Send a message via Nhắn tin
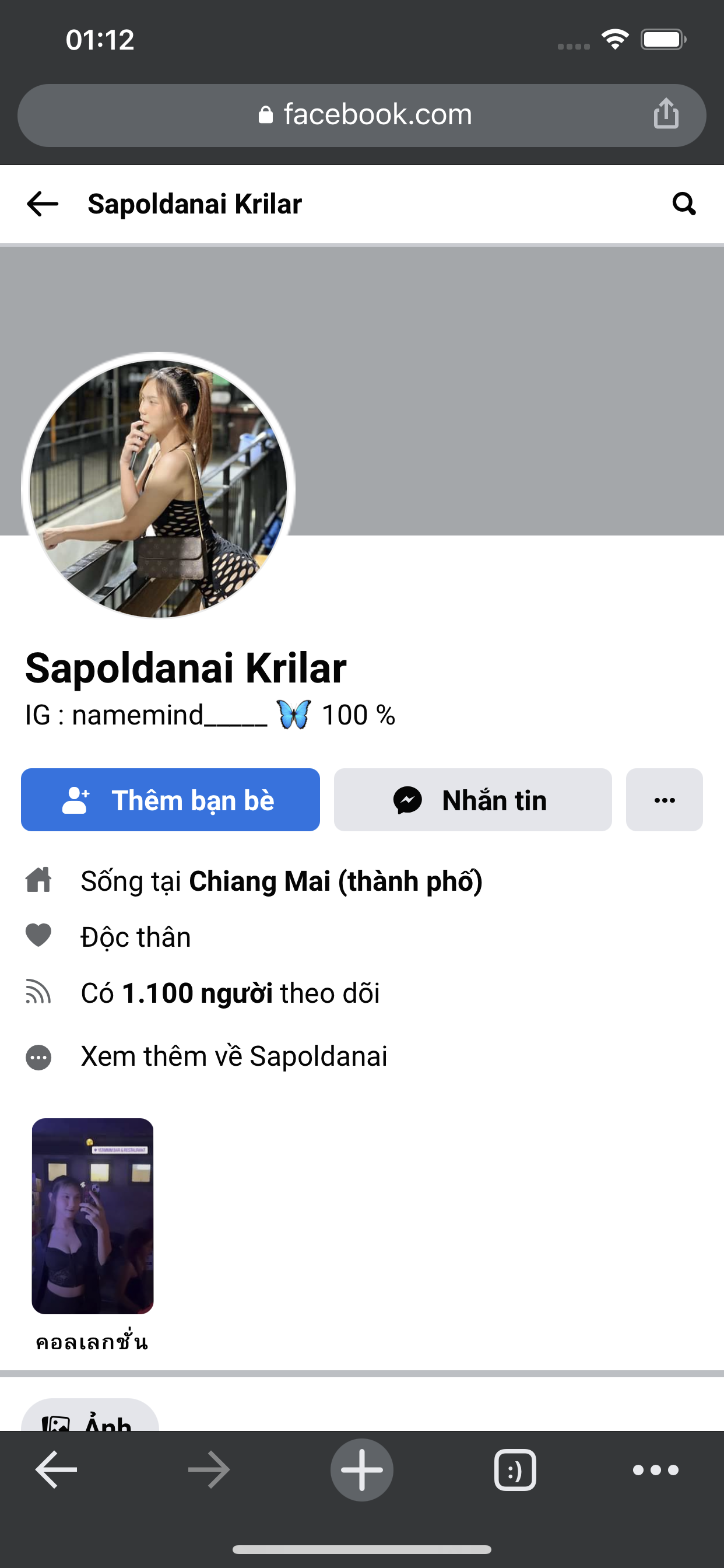 (473, 800)
